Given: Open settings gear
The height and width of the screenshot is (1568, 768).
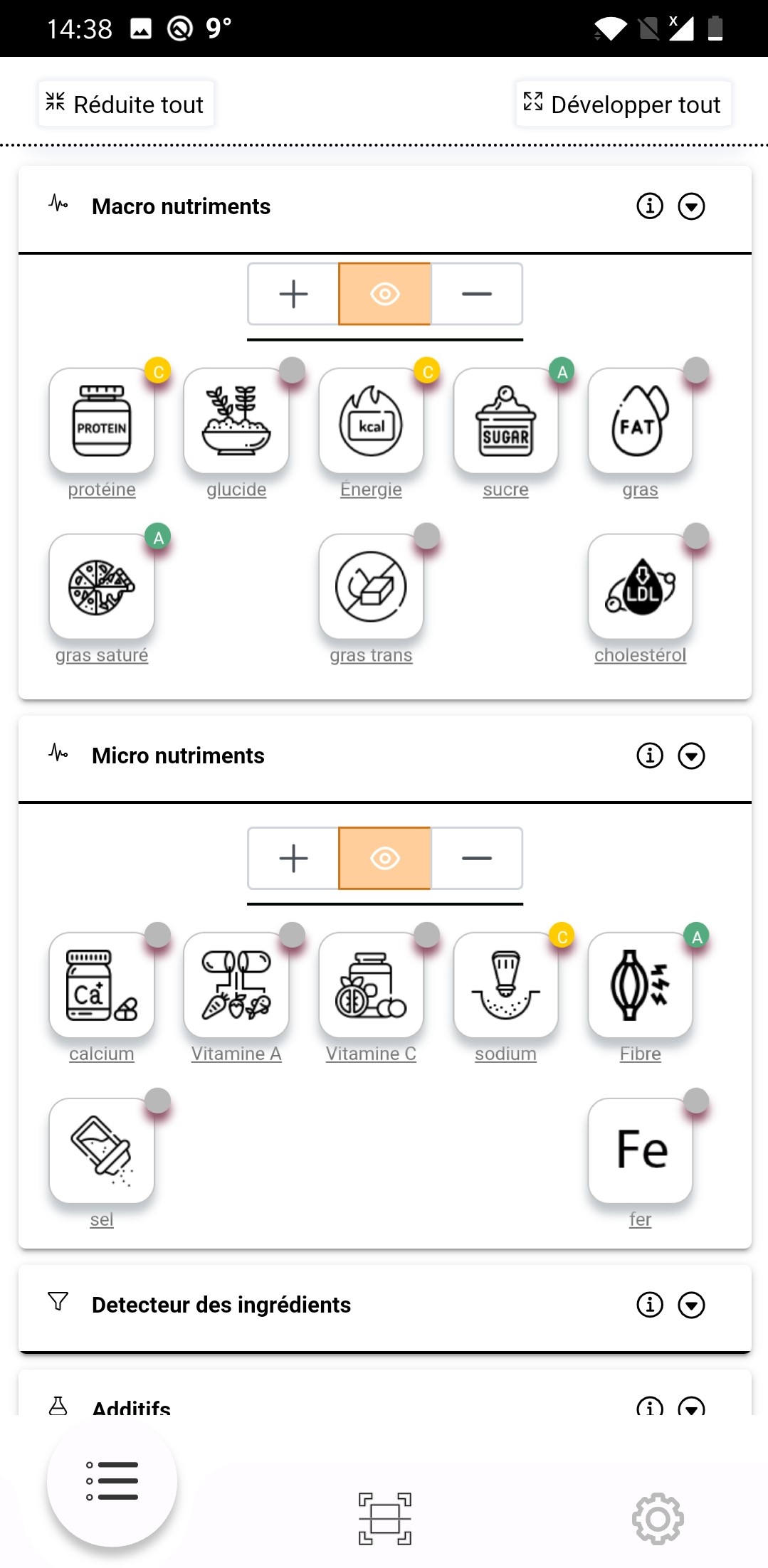Looking at the screenshot, I should (658, 1518).
